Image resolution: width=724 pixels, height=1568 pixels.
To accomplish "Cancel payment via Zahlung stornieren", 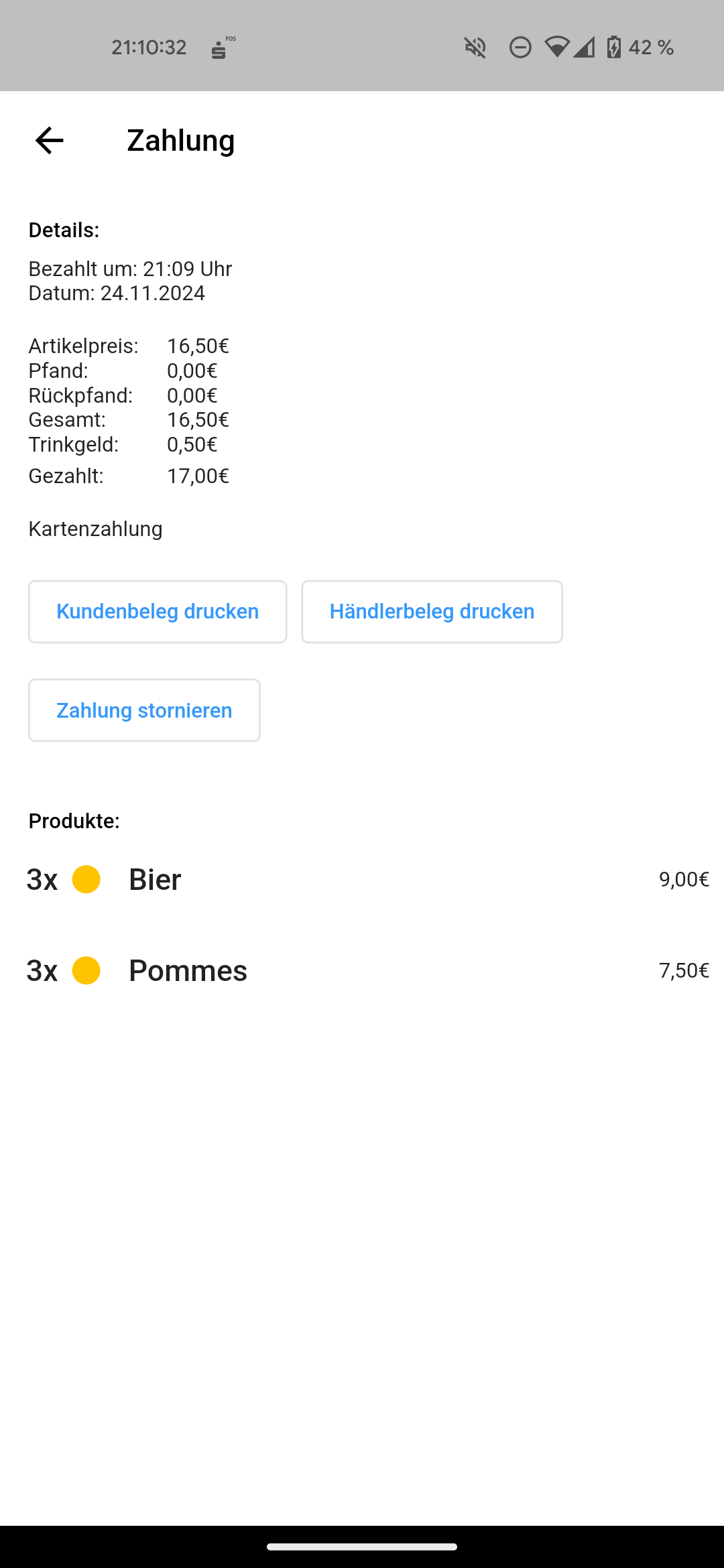I will tap(144, 710).
